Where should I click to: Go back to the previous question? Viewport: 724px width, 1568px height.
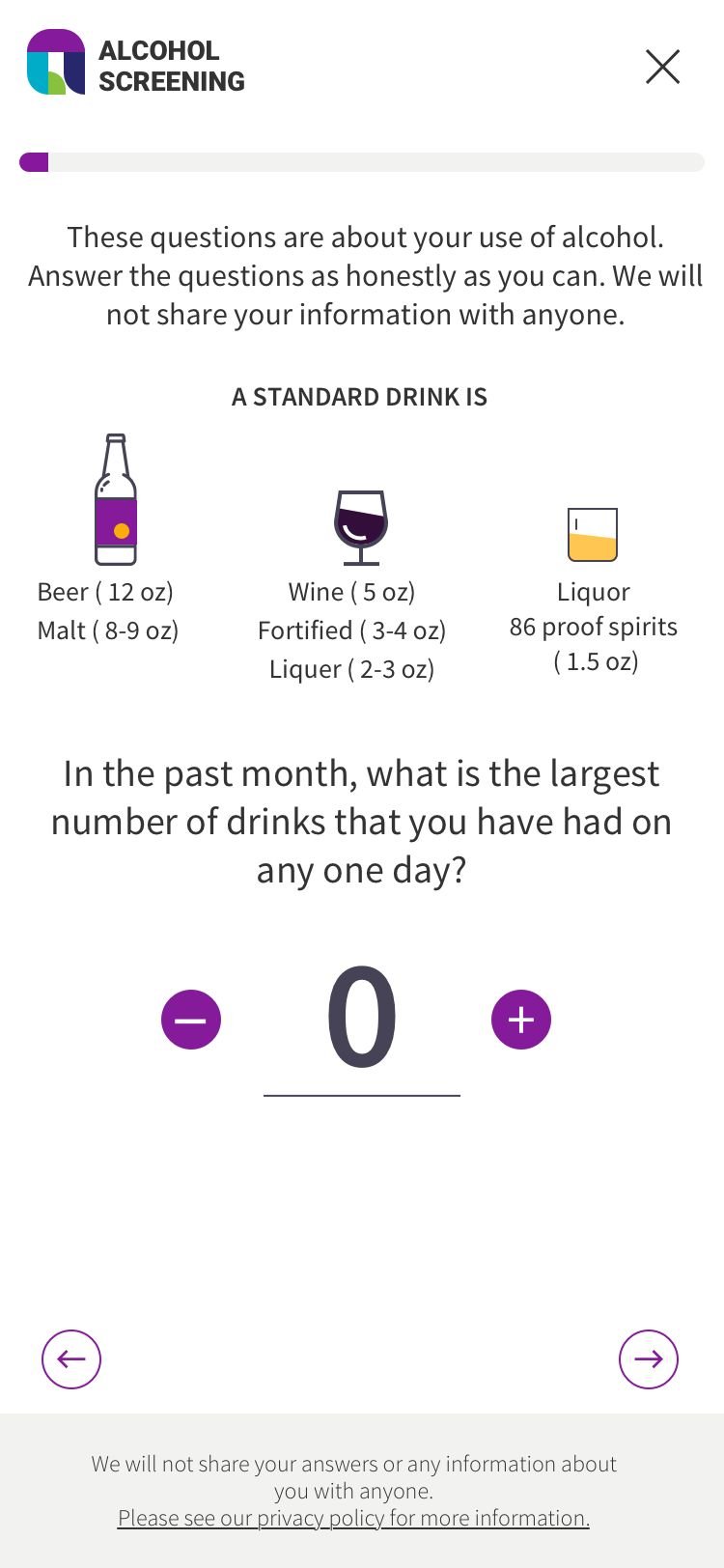(71, 1359)
